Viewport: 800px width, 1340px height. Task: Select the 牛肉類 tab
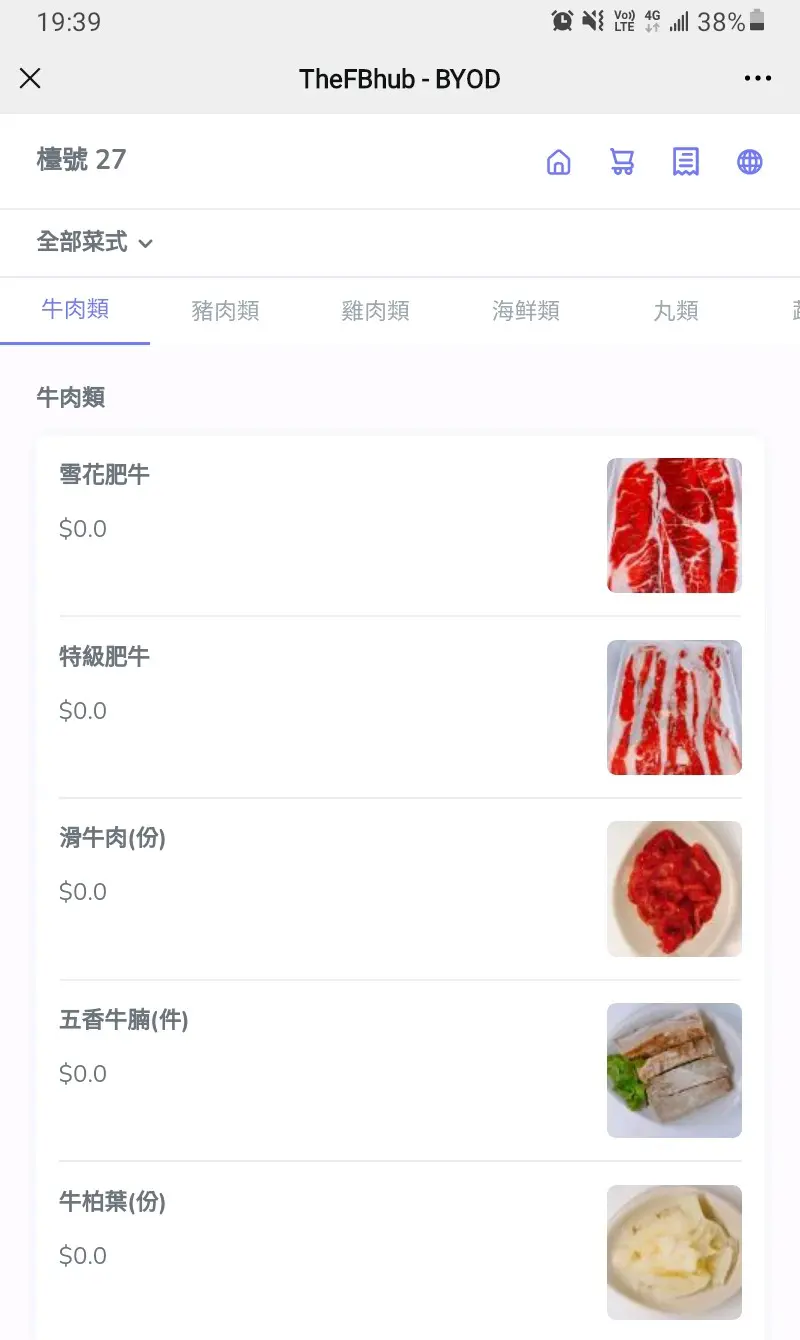(75, 309)
